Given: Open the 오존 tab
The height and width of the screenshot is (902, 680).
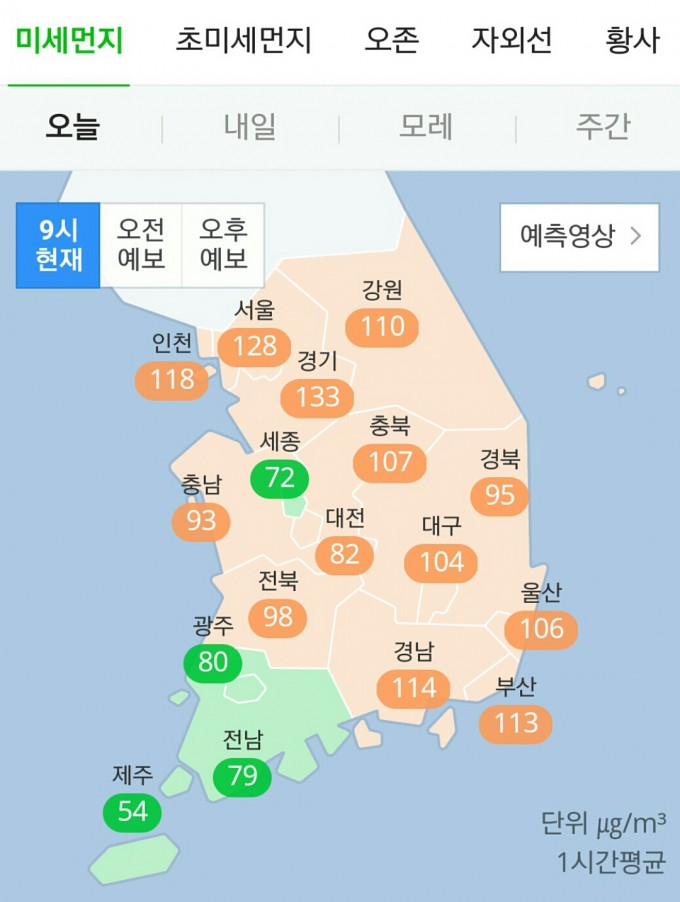Looking at the screenshot, I should click(391, 41).
